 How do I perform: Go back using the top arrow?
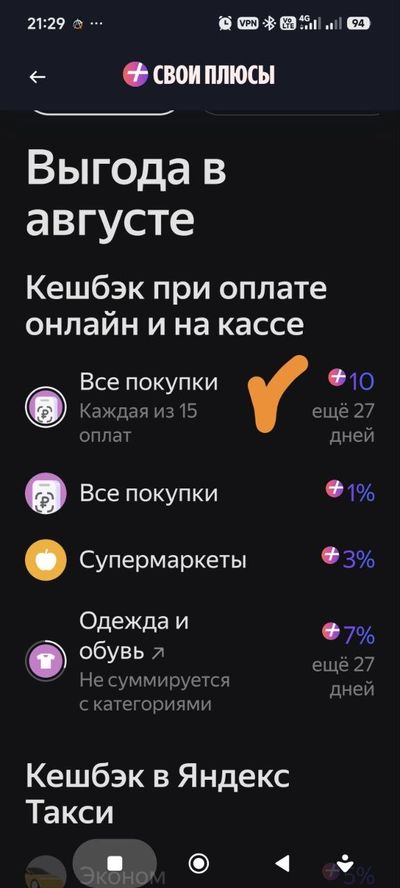pos(37,77)
